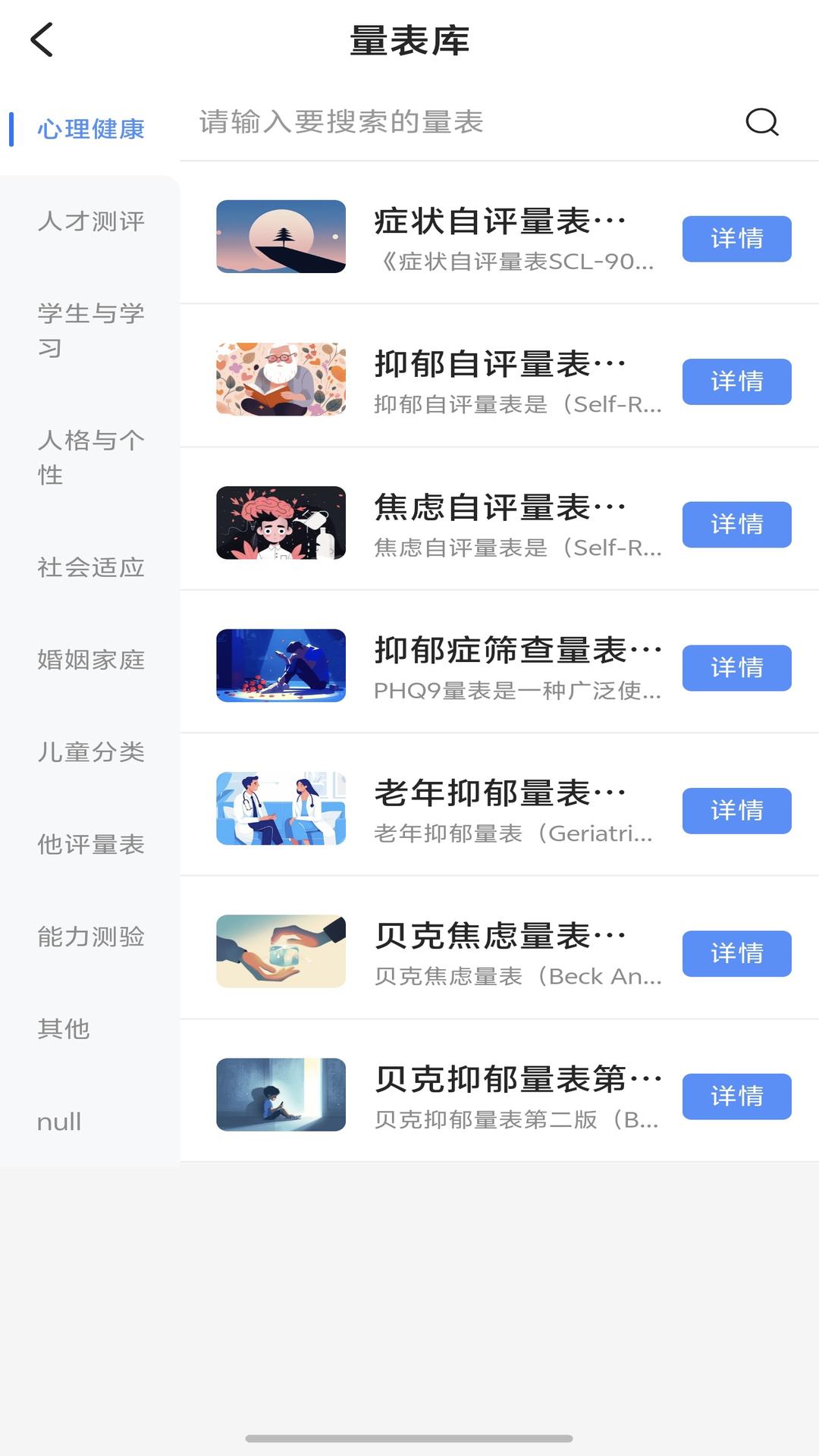Click the 贝克焦虑量表 hands thumbnail
Screen dimensions: 819x1456
click(281, 952)
